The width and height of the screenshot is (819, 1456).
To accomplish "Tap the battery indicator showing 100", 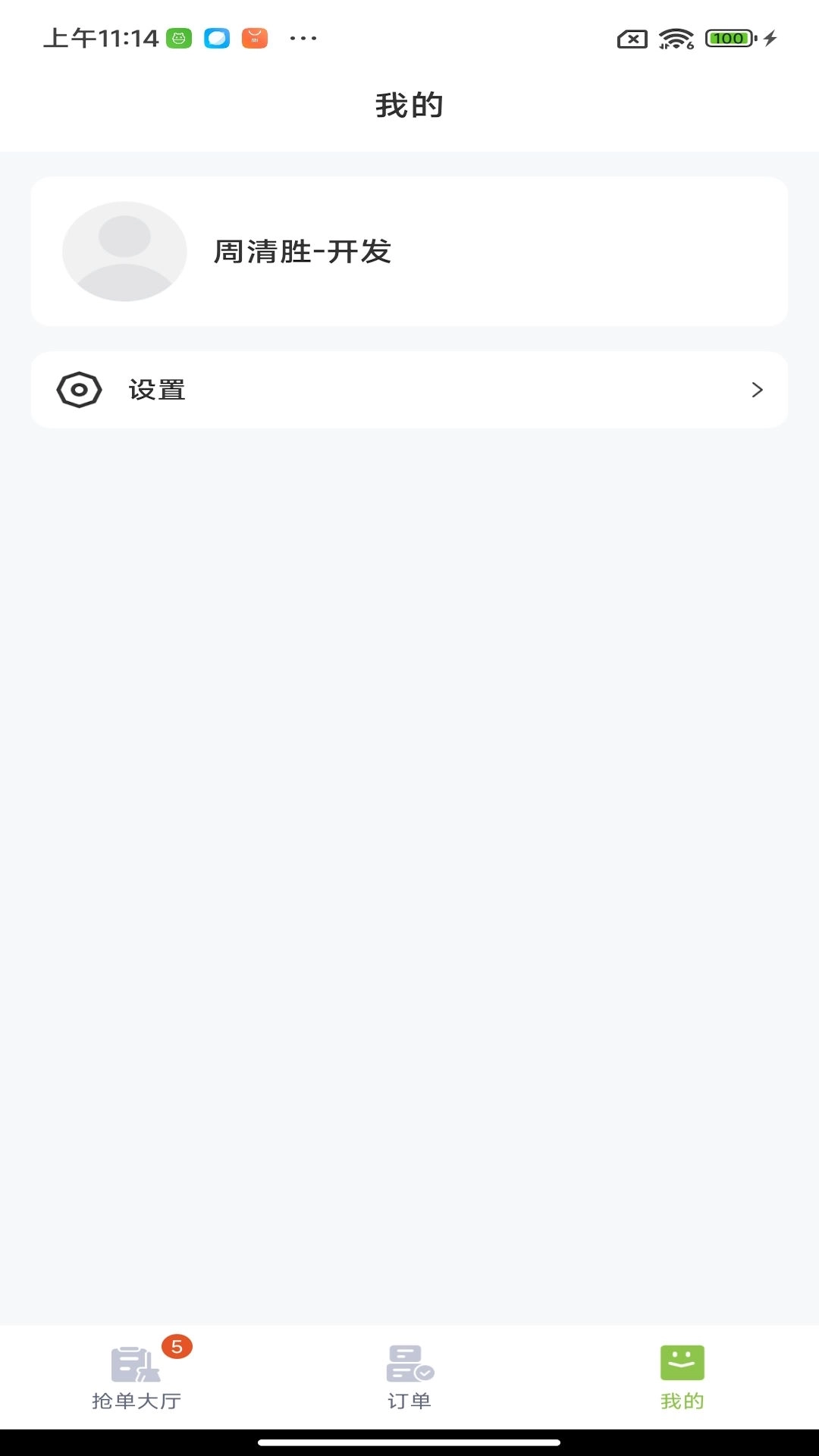I will [x=728, y=37].
